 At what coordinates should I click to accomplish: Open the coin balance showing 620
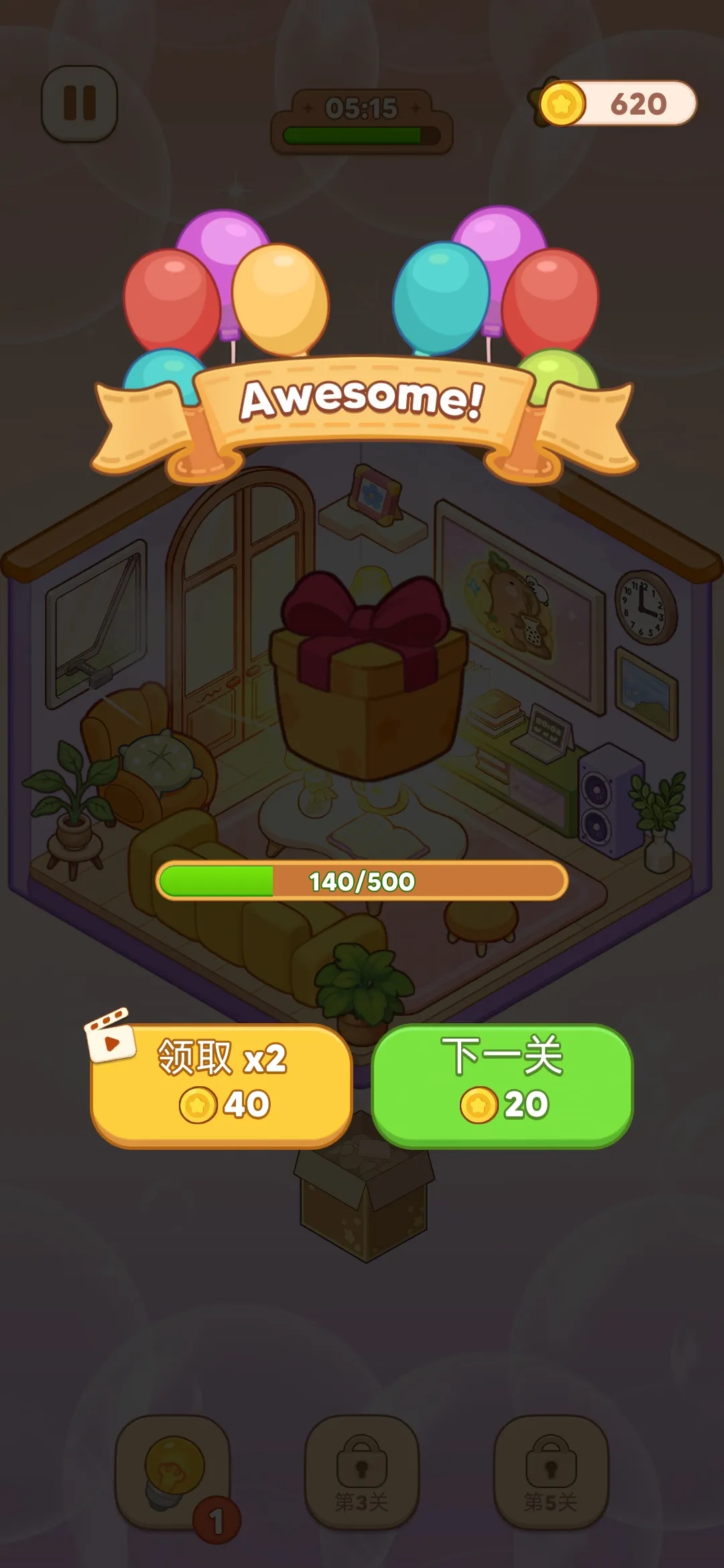[x=617, y=104]
